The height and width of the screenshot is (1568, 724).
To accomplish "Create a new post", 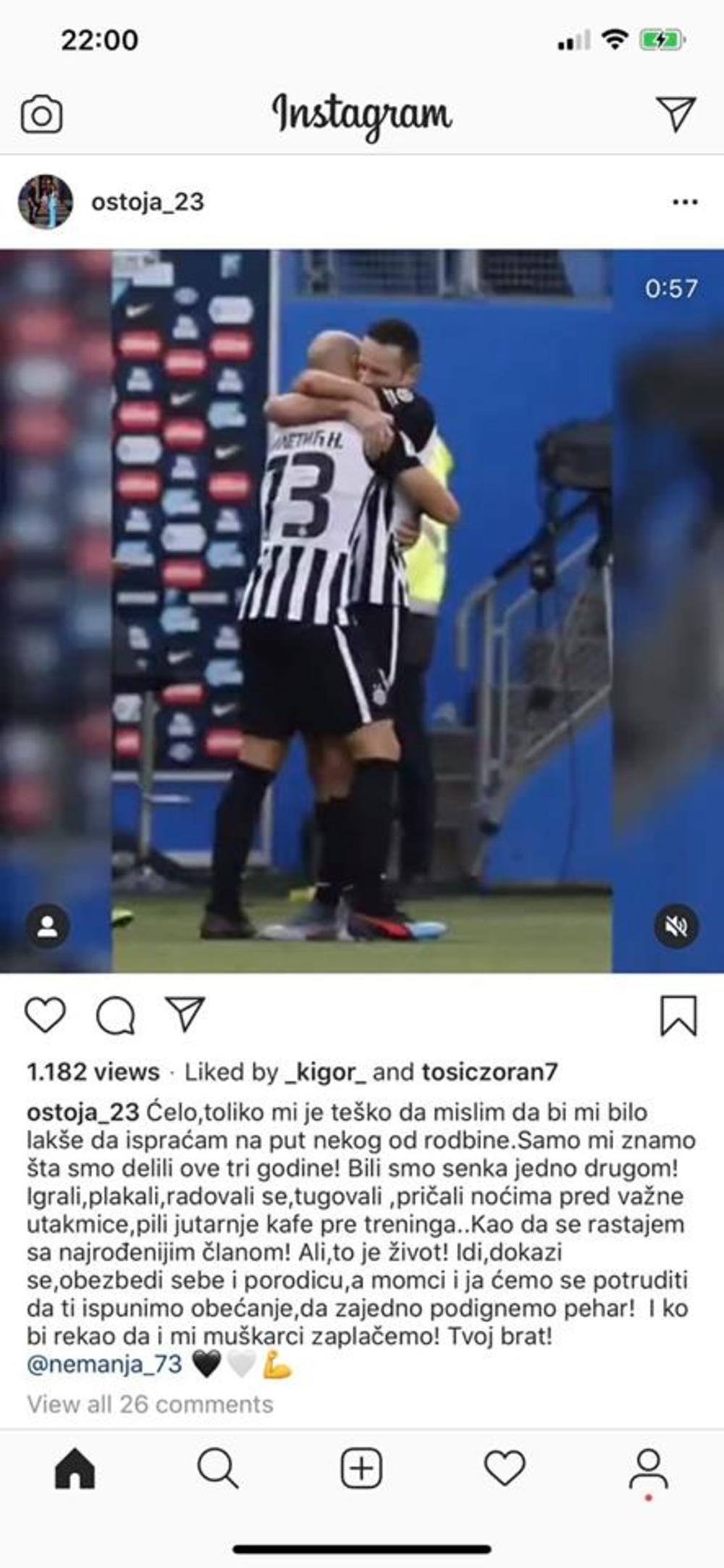I will [361, 1469].
